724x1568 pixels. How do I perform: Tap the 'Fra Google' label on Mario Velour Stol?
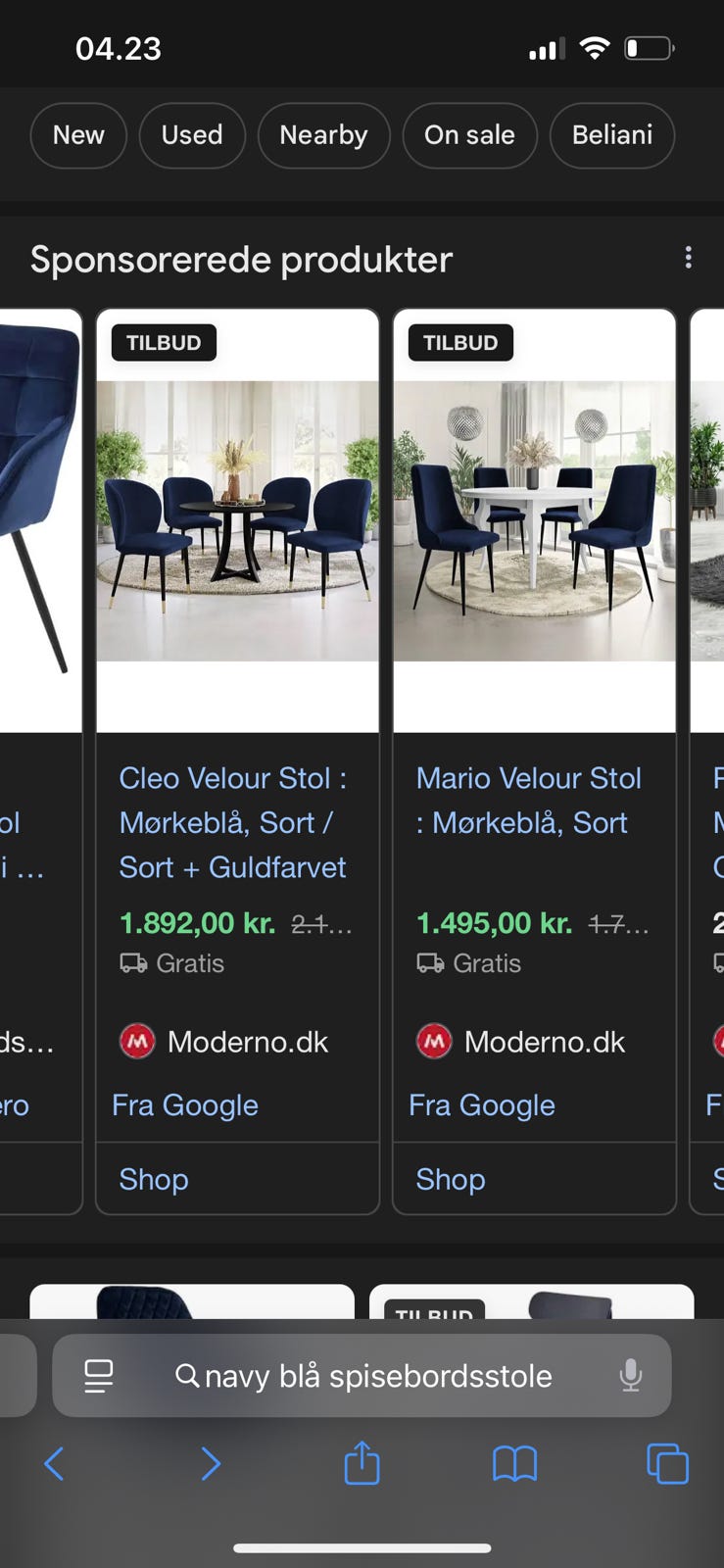click(481, 1104)
